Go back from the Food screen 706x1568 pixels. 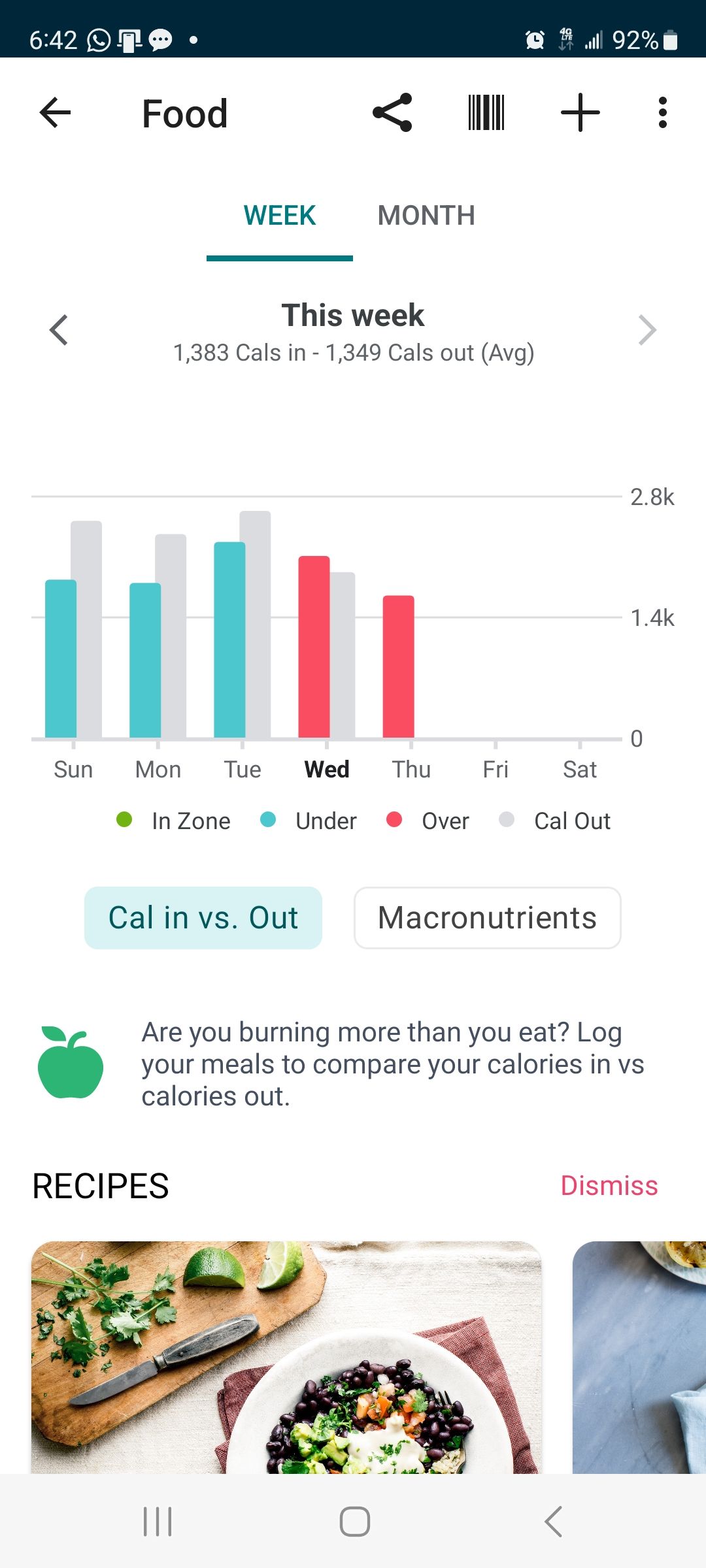click(55, 113)
